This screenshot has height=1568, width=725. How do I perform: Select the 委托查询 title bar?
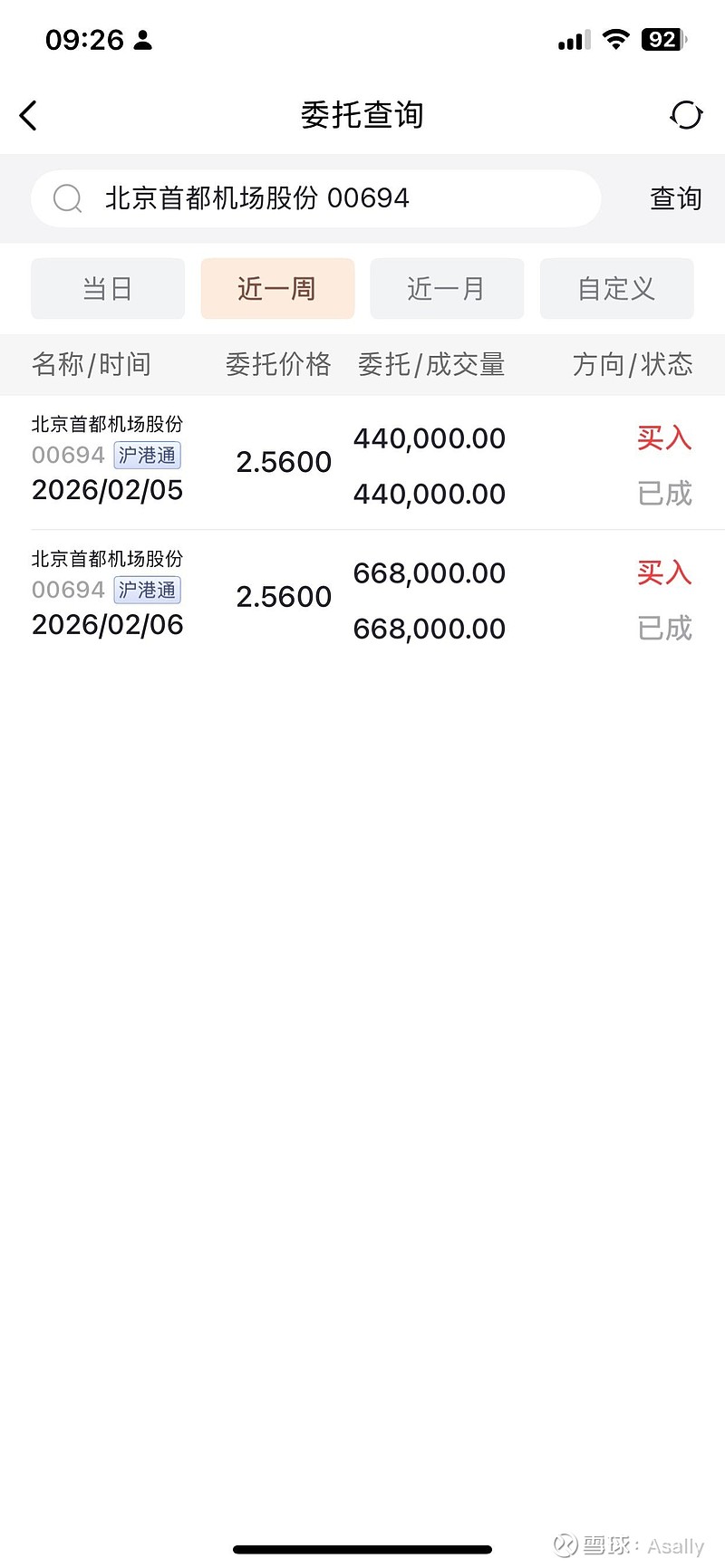(x=362, y=115)
